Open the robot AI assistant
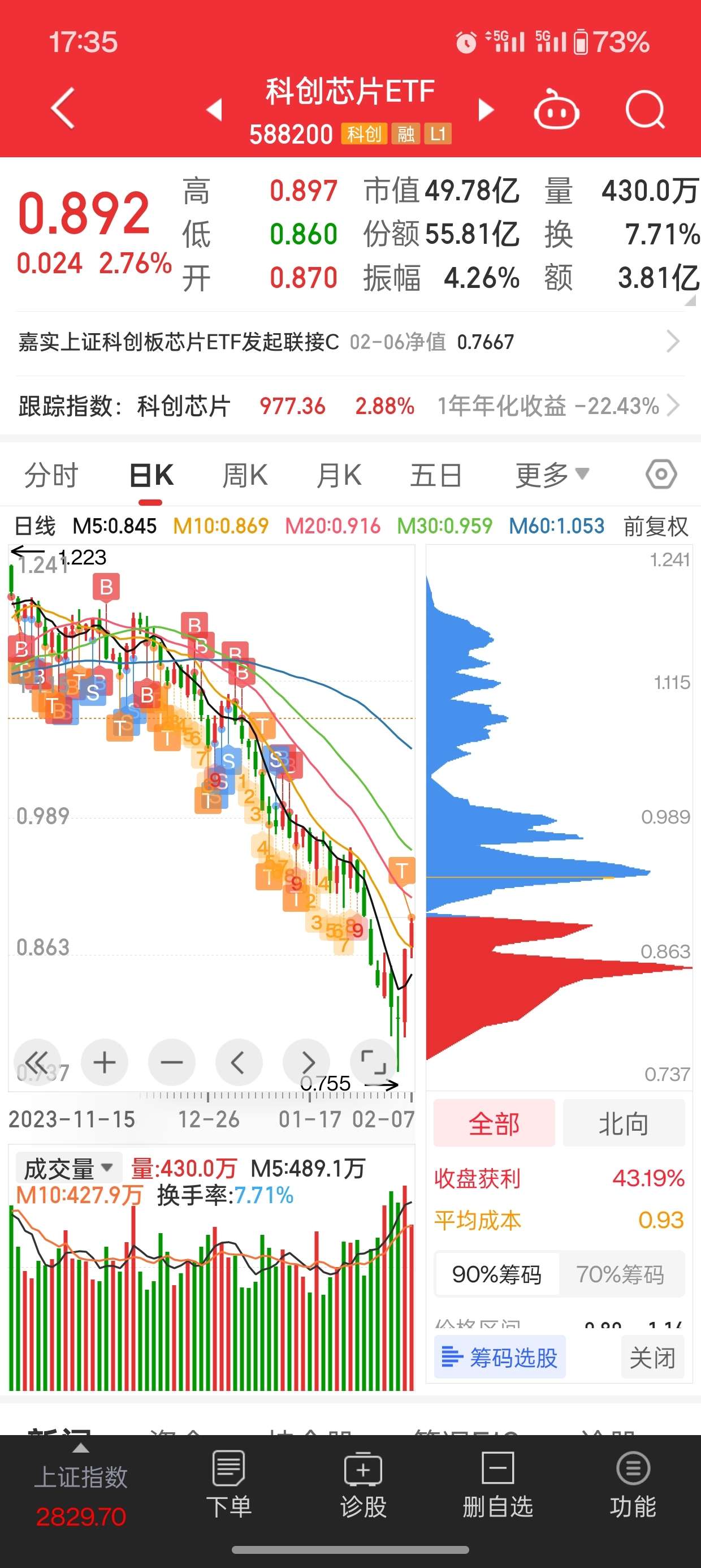This screenshot has height=1568, width=701. coord(557,110)
